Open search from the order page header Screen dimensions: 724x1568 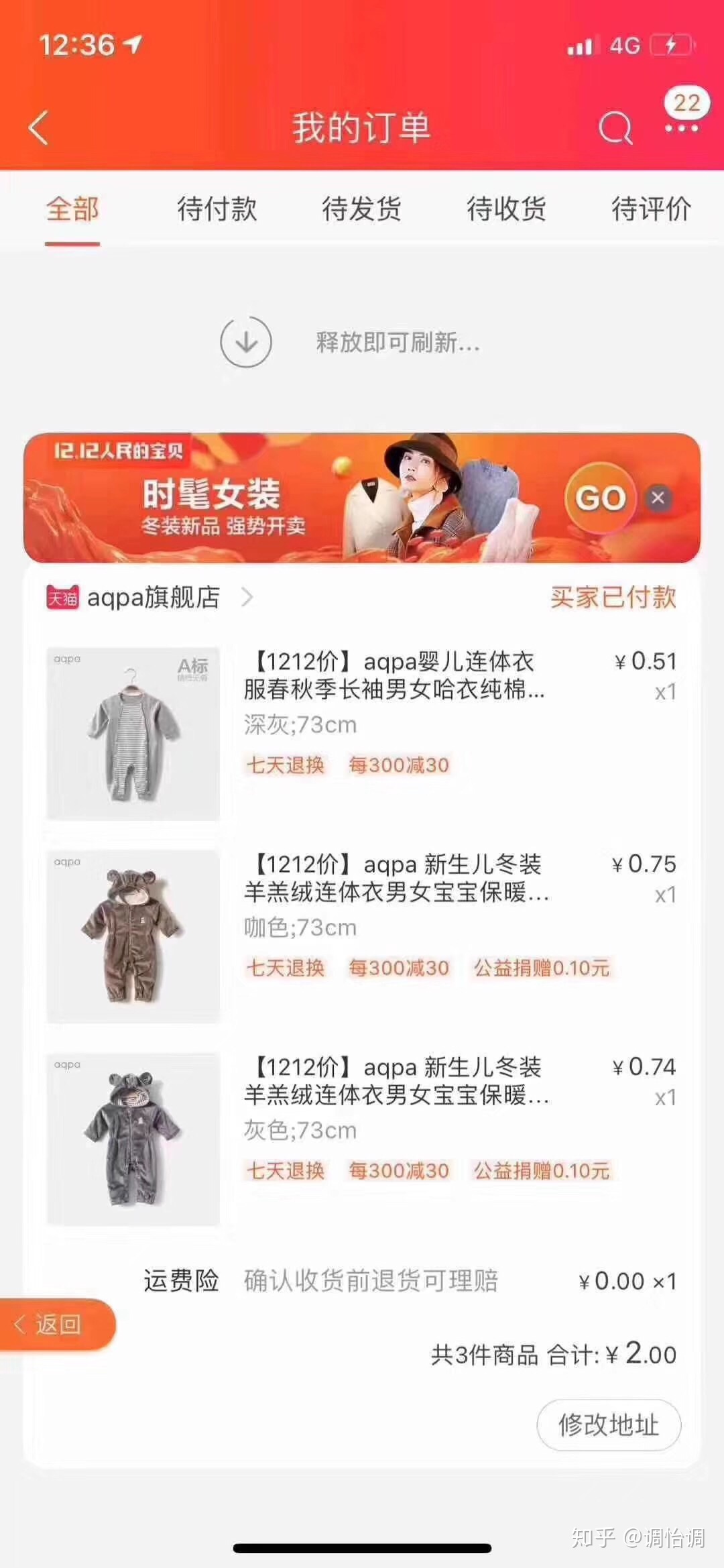(x=616, y=128)
